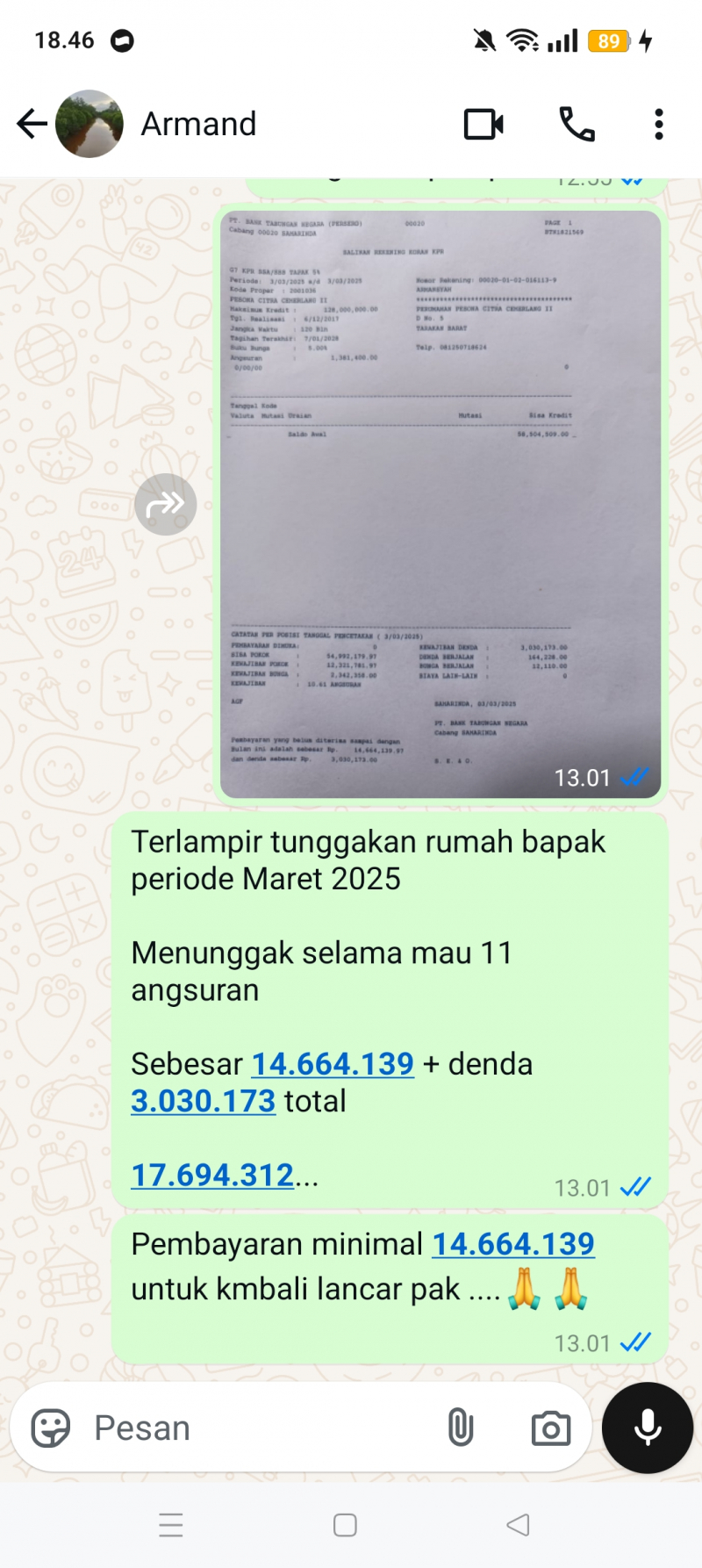Tap 14.664.139 in the Pembayaran minimal message
This screenshot has height=1568, width=702.
(x=513, y=1243)
